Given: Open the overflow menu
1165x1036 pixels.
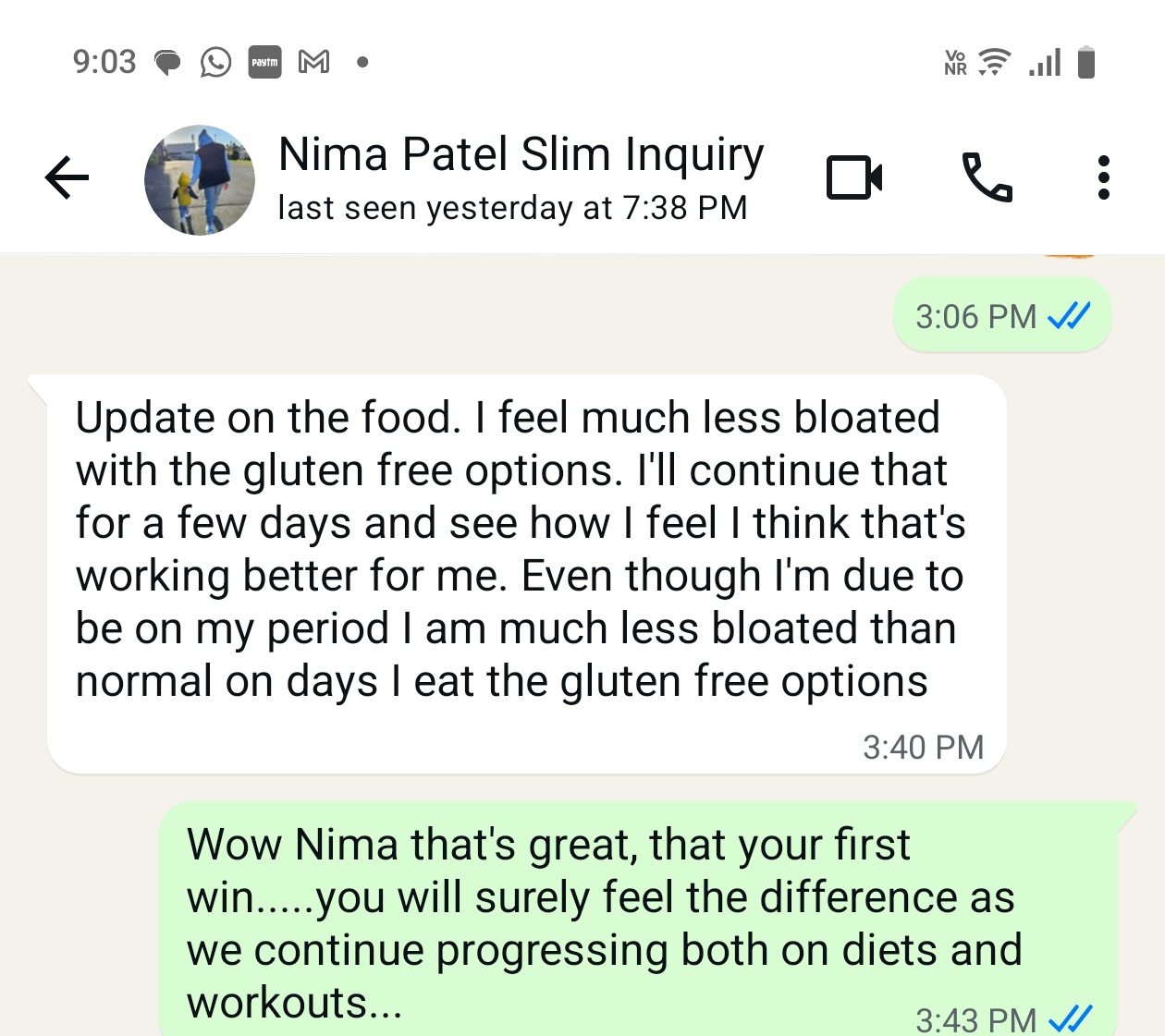Looking at the screenshot, I should coord(1103,177).
